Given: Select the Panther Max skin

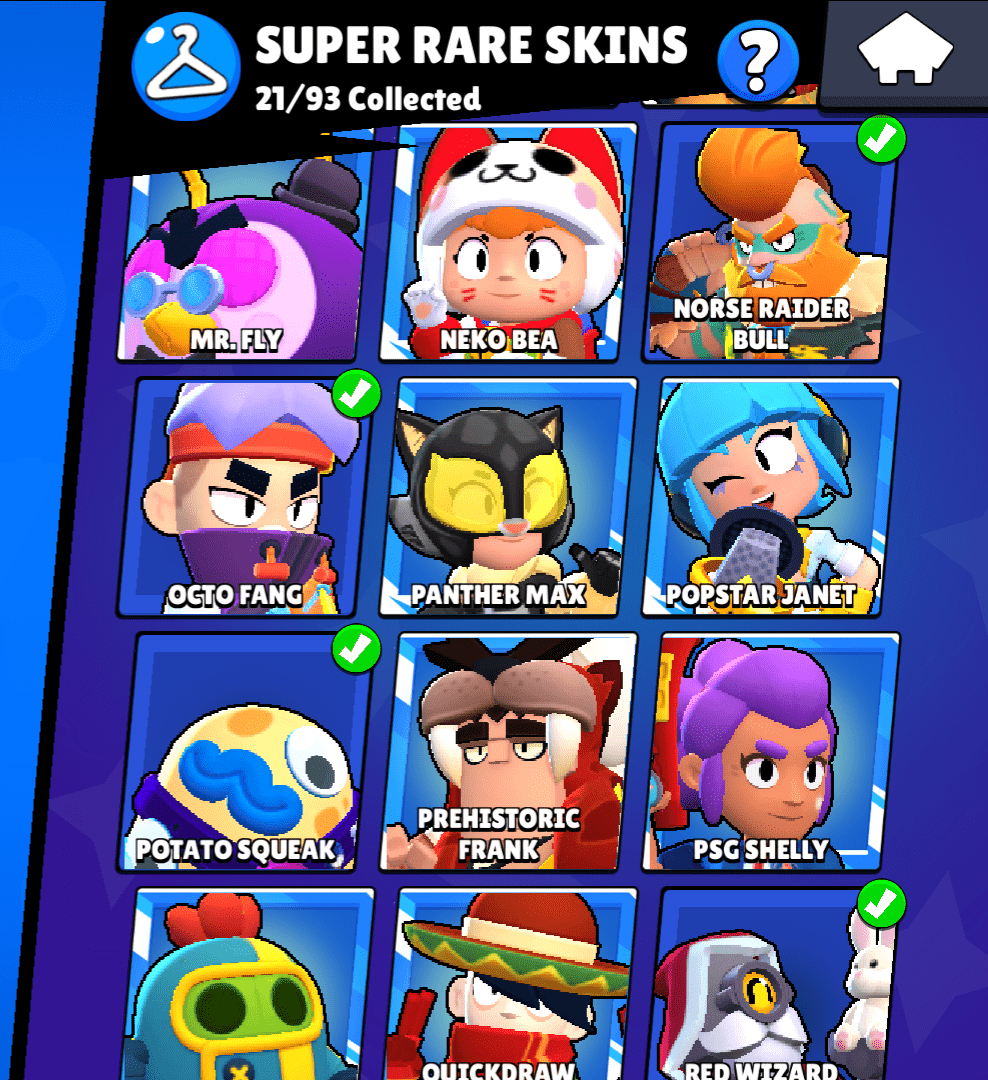Looking at the screenshot, I should 510,497.
